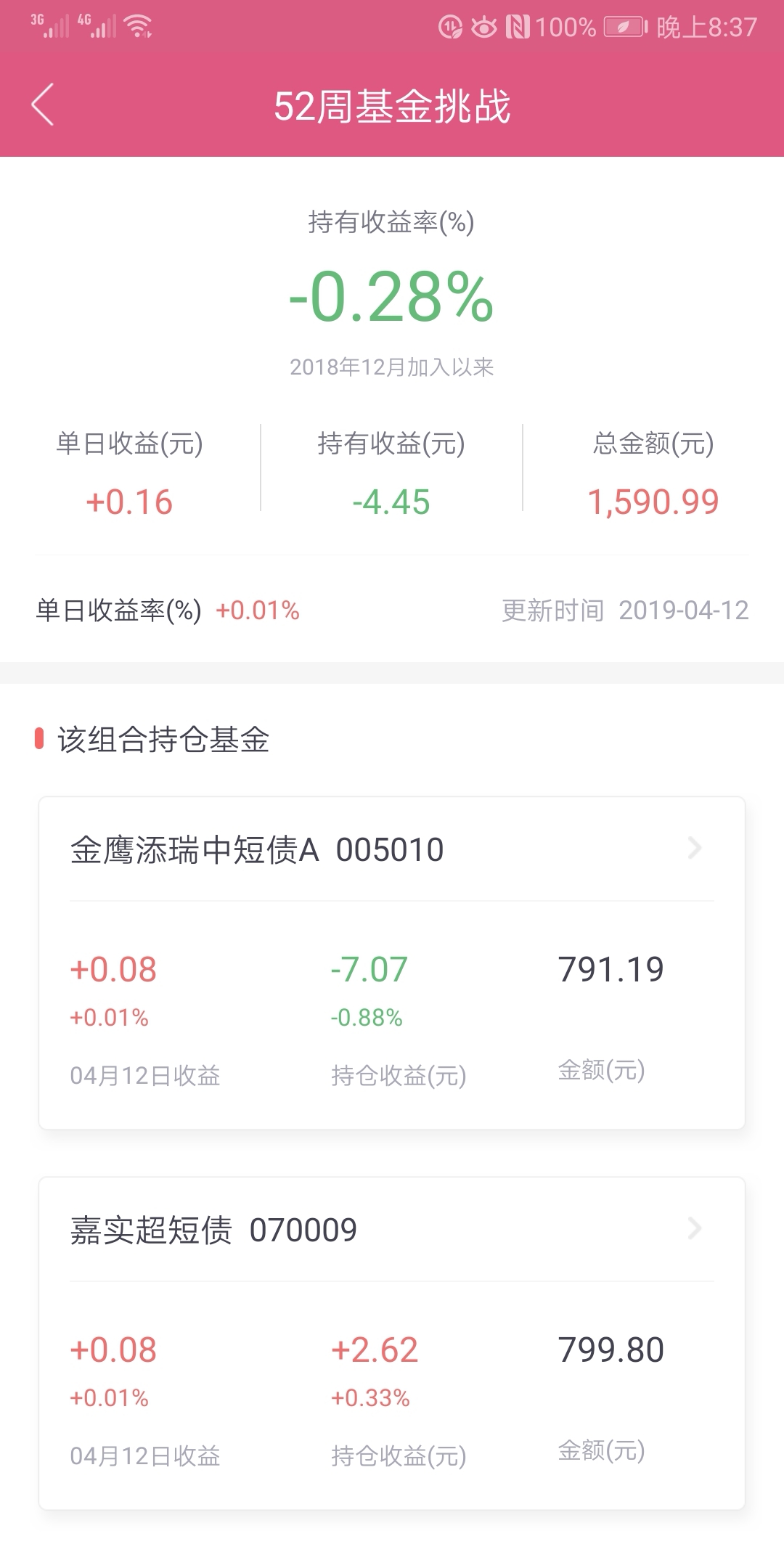784x1568 pixels.
Task: Open the 嘉实超短债 070009 fund card
Action: point(392,1343)
